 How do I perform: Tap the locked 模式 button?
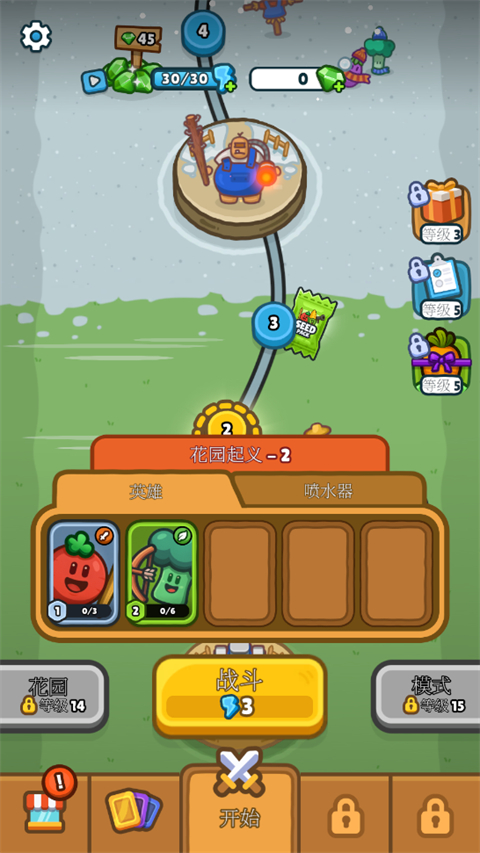(427, 696)
